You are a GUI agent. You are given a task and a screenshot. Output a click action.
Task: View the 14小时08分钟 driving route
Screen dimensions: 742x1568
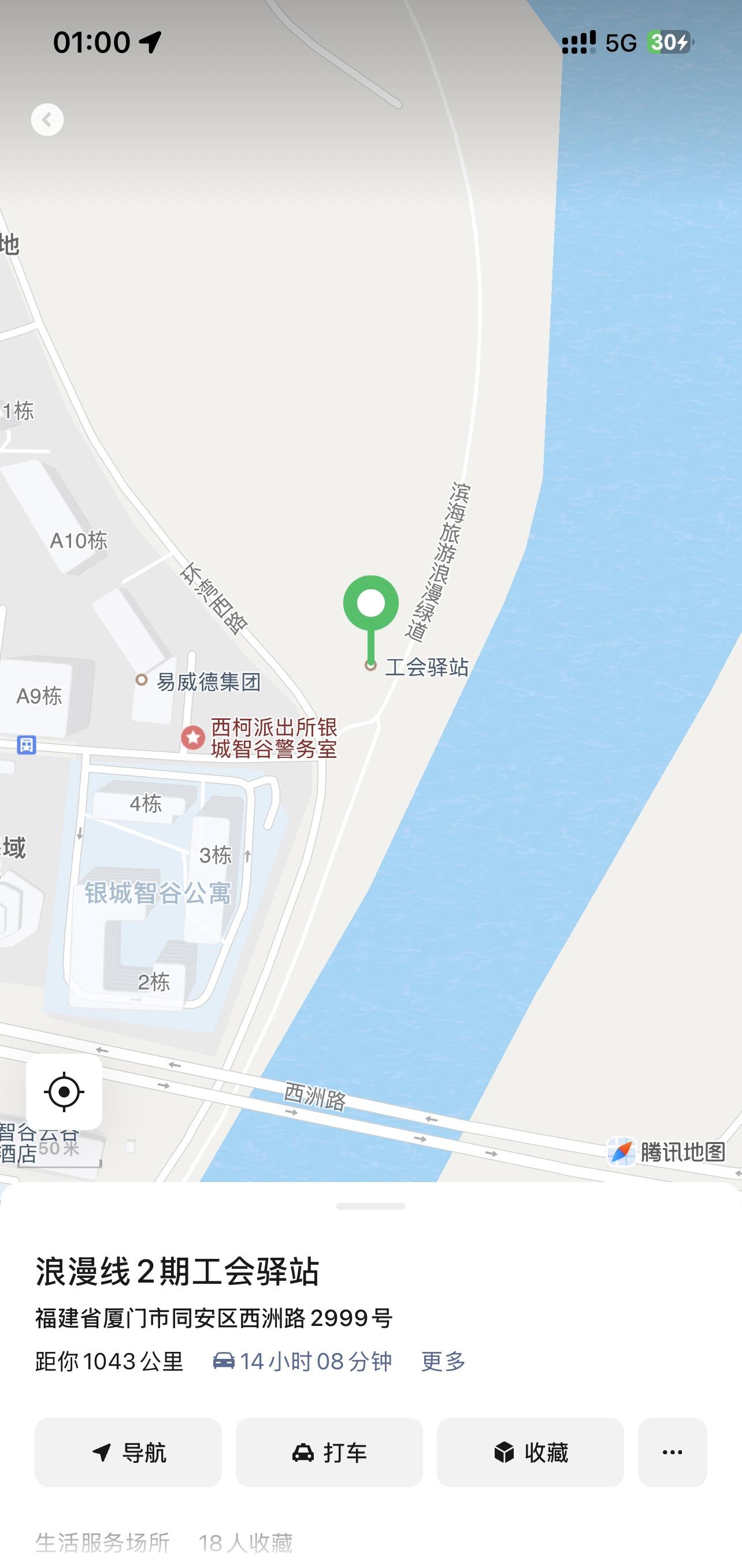coord(303,1361)
